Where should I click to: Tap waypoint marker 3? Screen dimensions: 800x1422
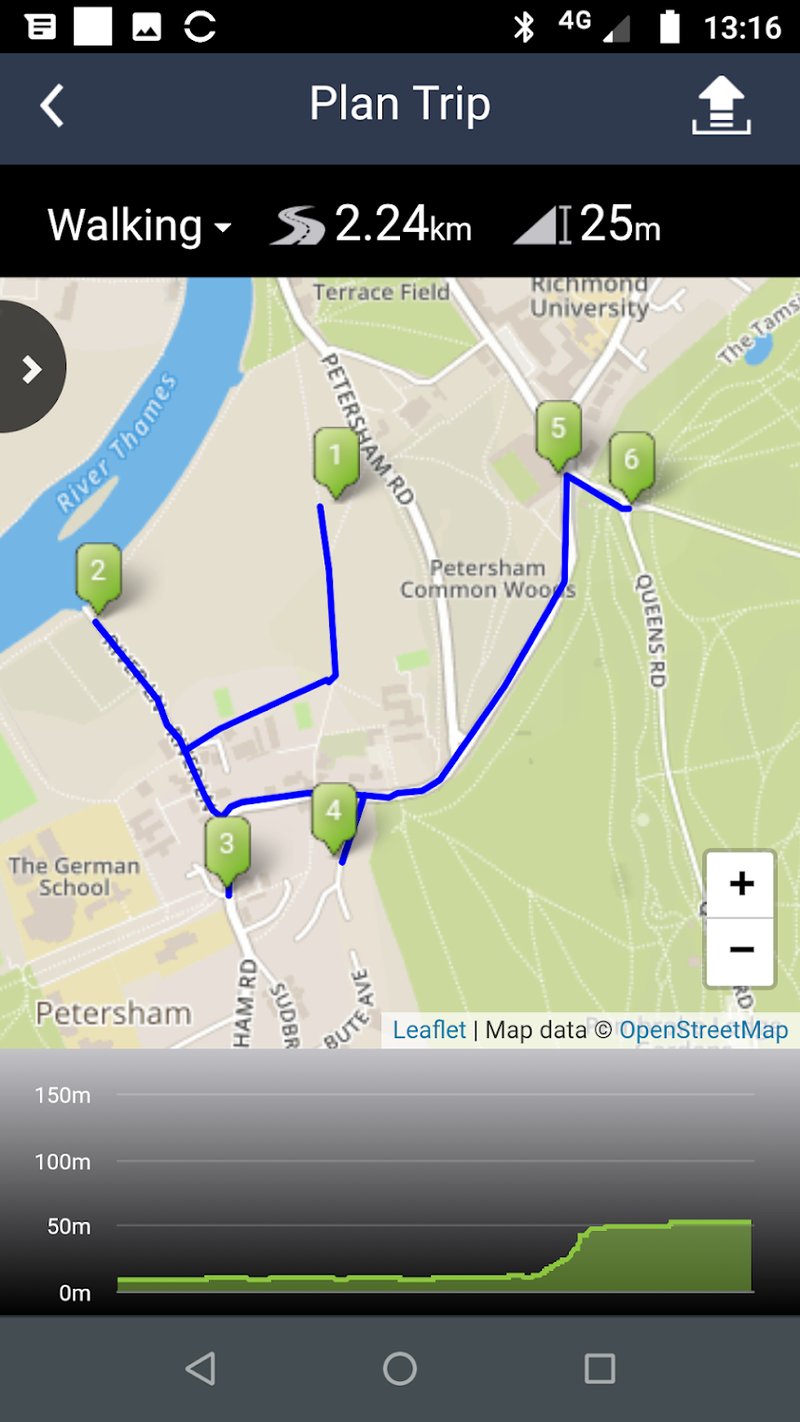click(227, 848)
